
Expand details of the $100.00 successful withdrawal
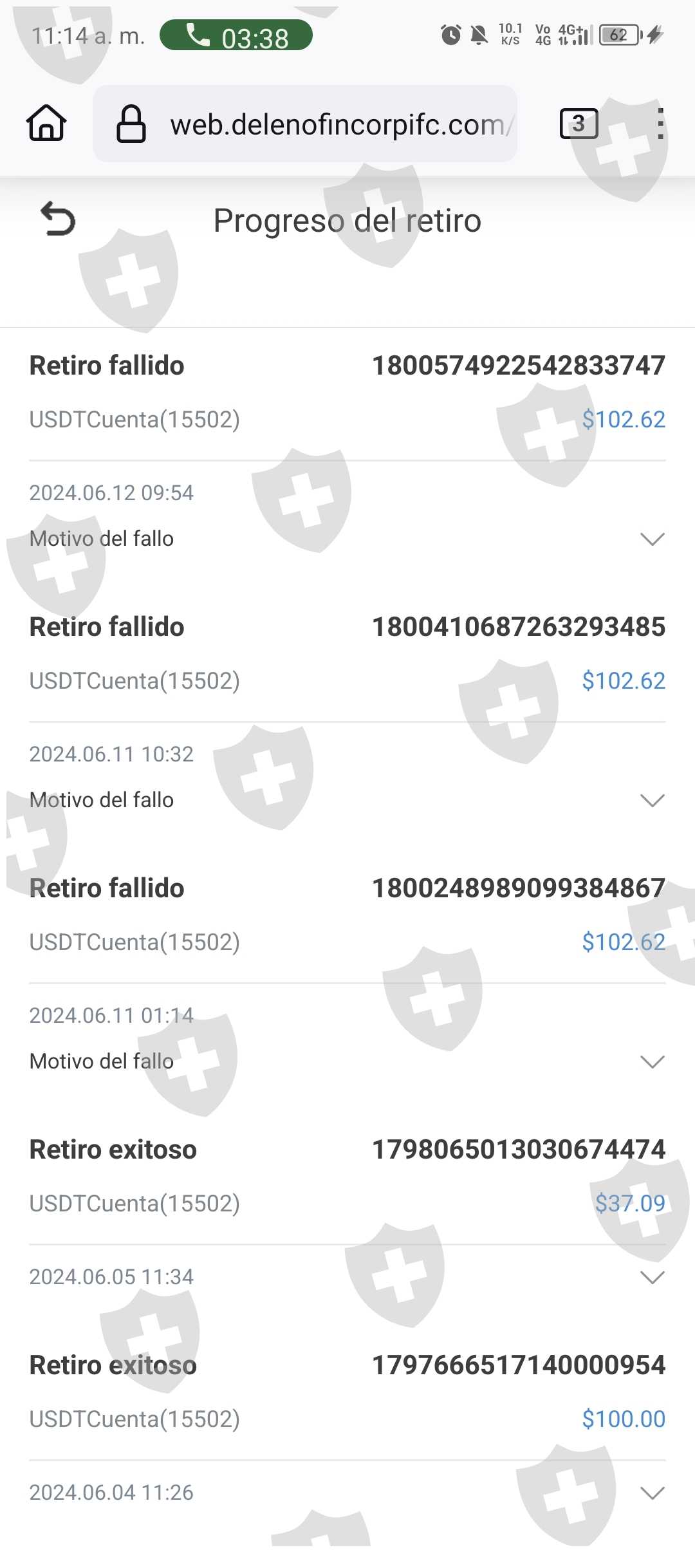652,1493
